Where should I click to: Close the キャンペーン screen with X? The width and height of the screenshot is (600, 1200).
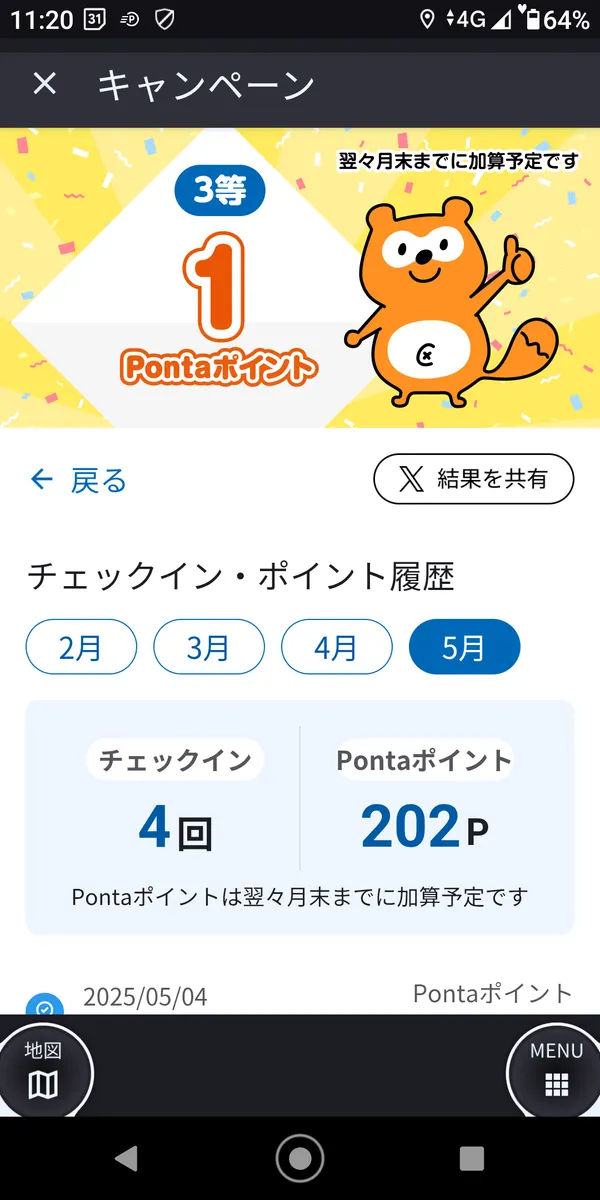pos(44,84)
